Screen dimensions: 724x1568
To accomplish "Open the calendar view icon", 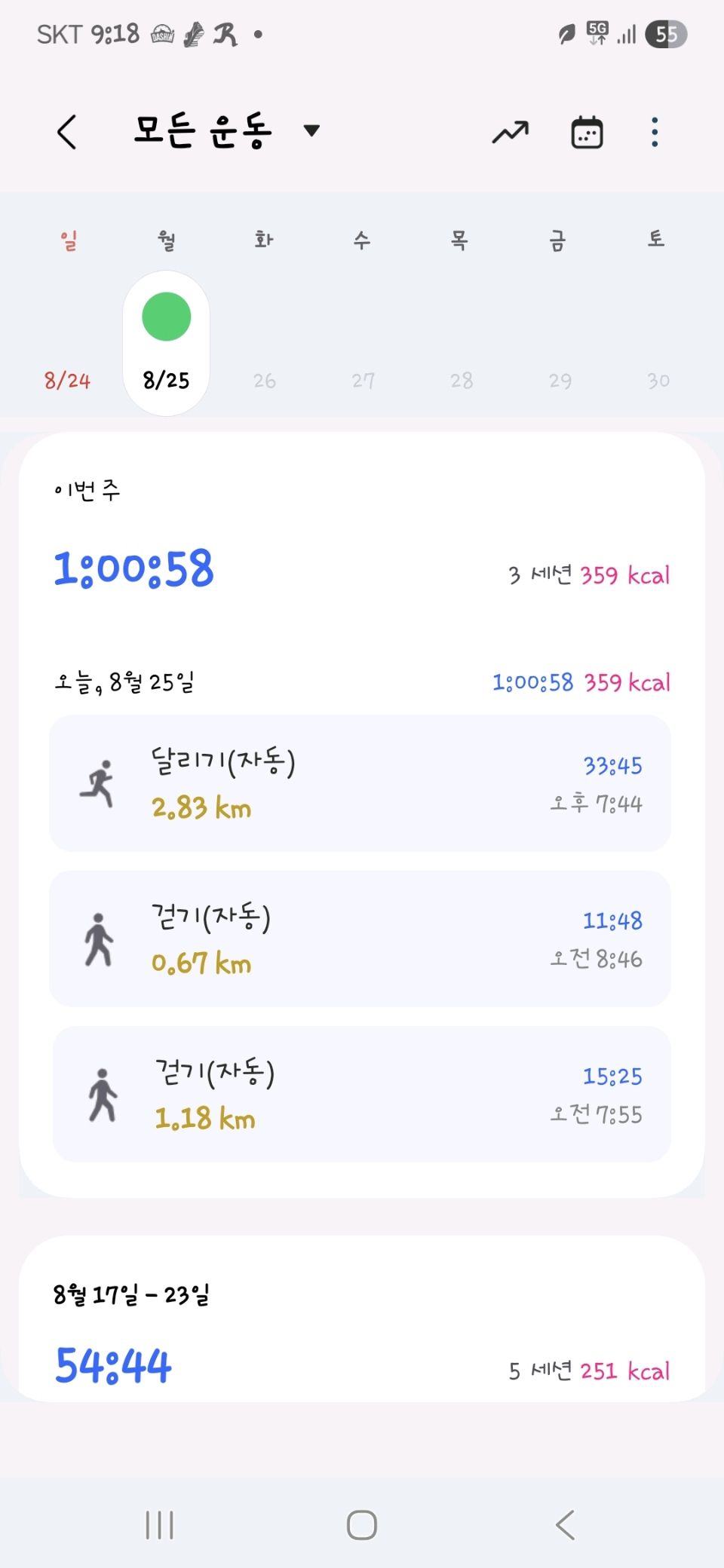I will pyautogui.click(x=587, y=133).
